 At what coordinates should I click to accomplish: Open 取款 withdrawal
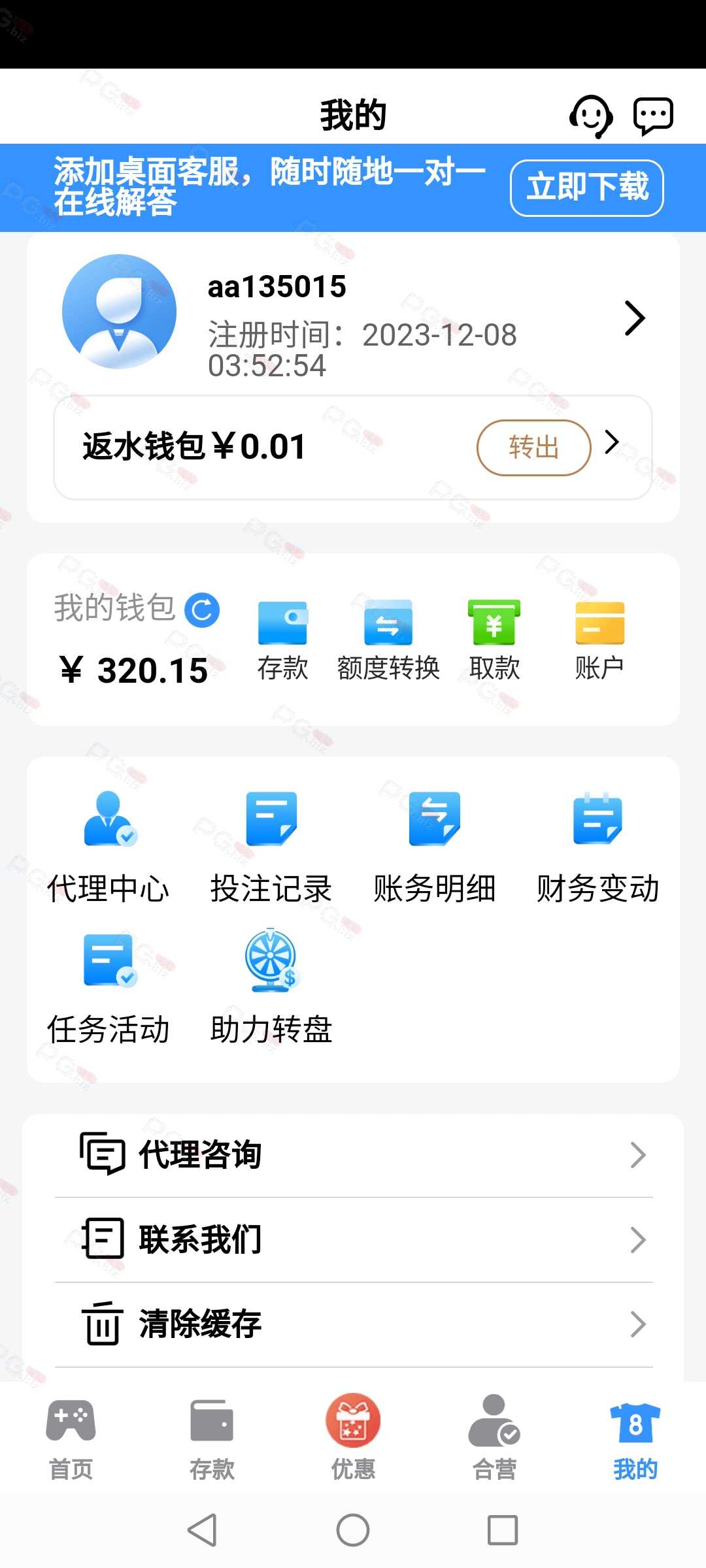pos(494,640)
